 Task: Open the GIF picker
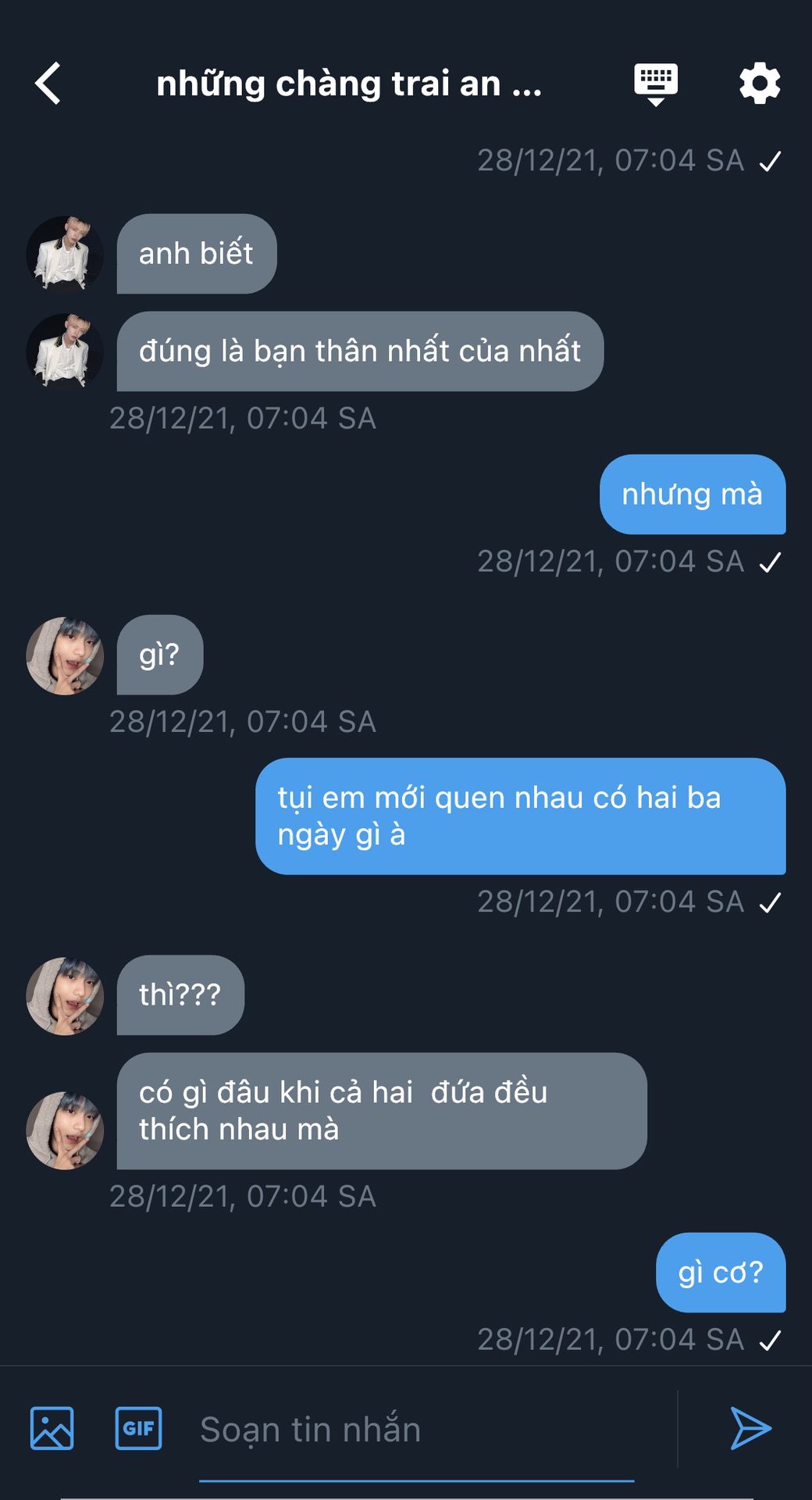(x=139, y=1428)
